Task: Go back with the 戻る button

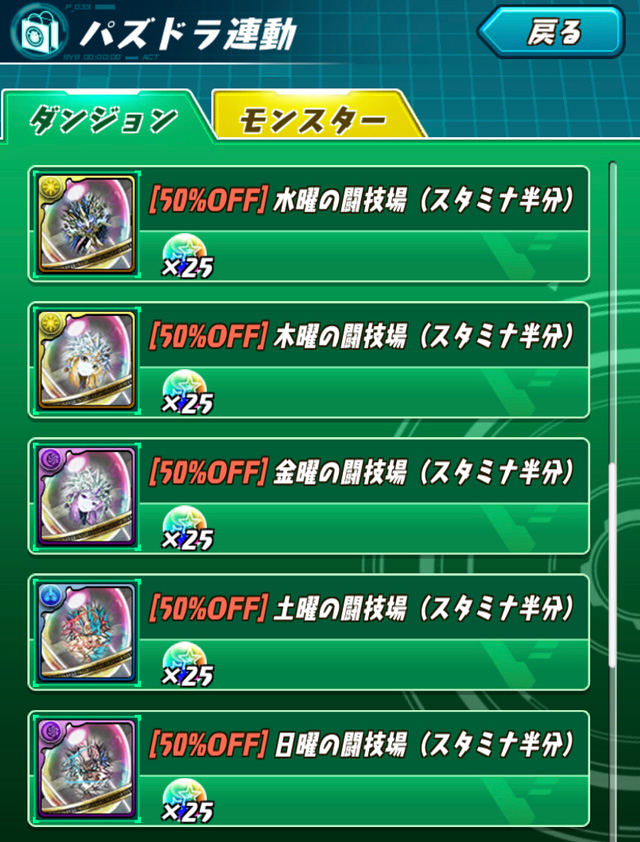Action: click(x=551, y=33)
